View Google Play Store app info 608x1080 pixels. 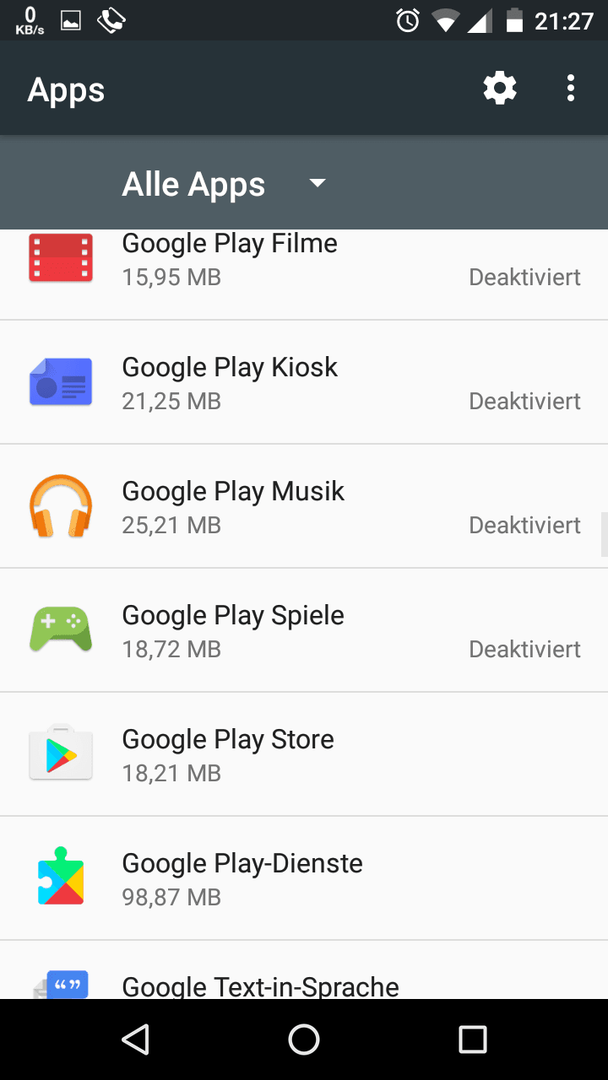(304, 754)
